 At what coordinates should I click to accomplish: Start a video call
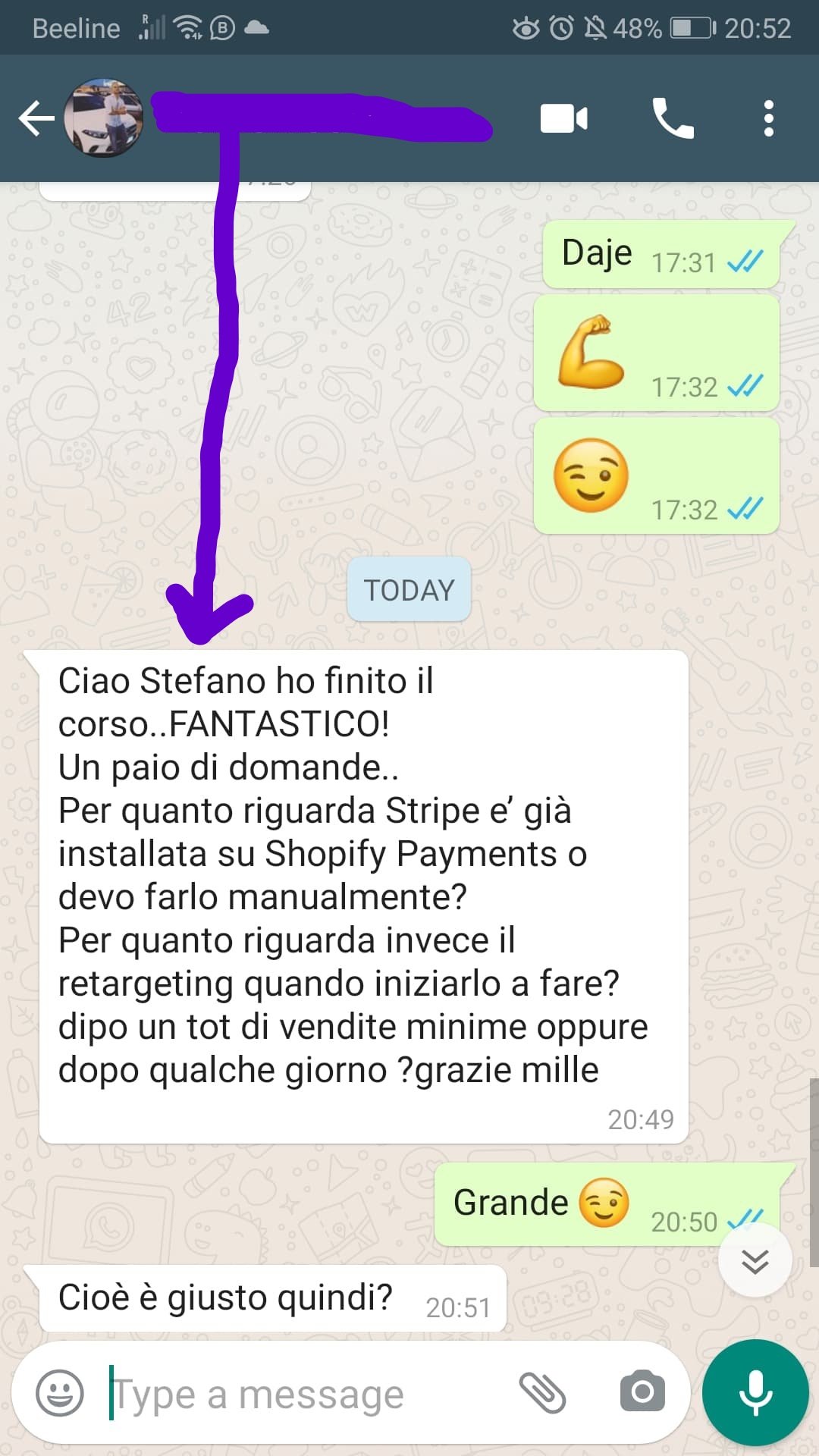[563, 119]
